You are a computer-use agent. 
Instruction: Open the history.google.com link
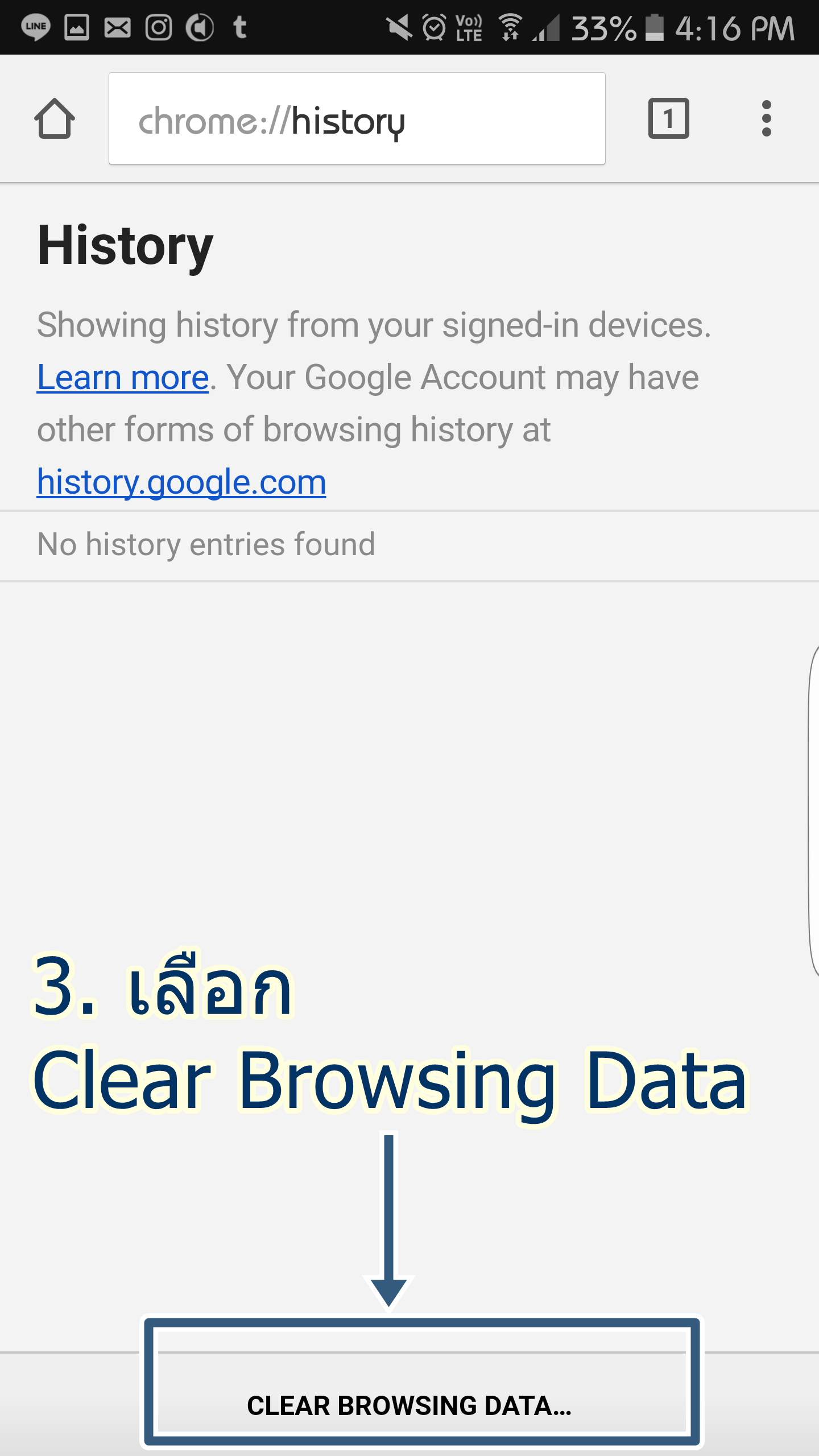[x=181, y=482]
